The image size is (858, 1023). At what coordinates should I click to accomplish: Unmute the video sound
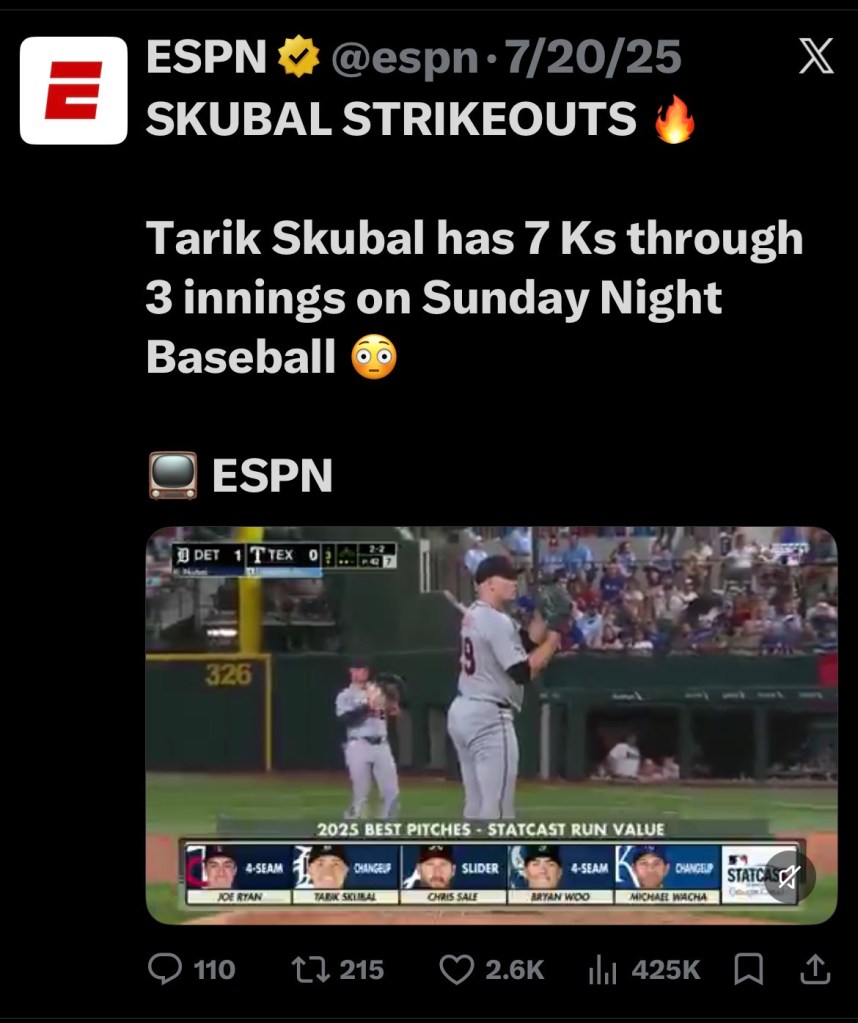click(788, 878)
